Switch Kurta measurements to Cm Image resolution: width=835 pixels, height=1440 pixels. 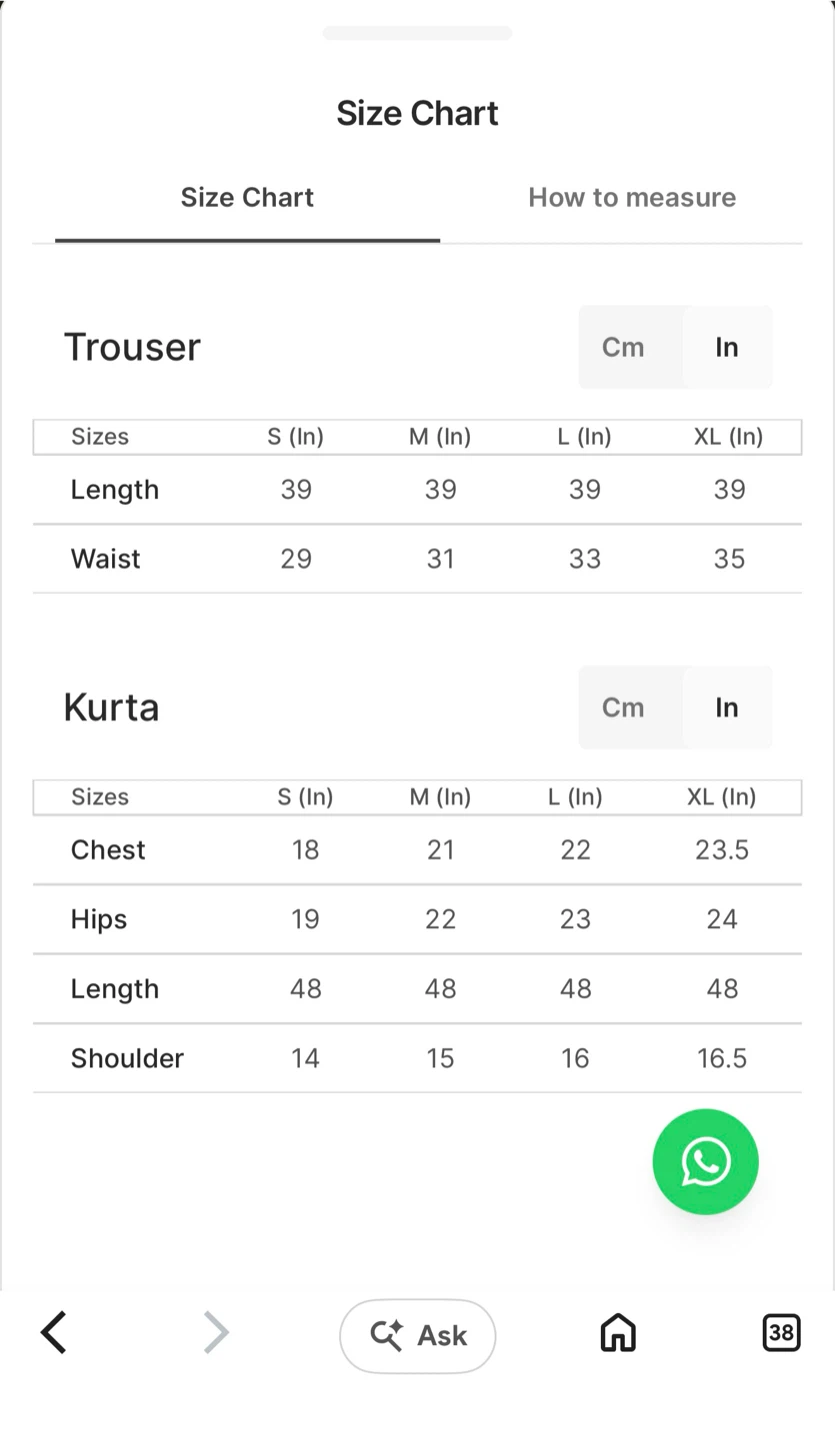coord(623,707)
